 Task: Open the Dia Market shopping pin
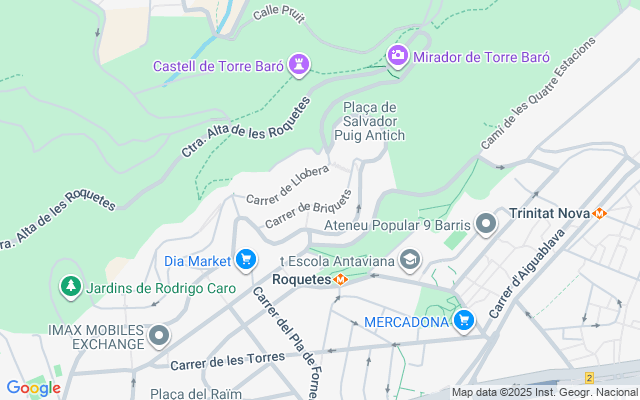tap(245, 261)
